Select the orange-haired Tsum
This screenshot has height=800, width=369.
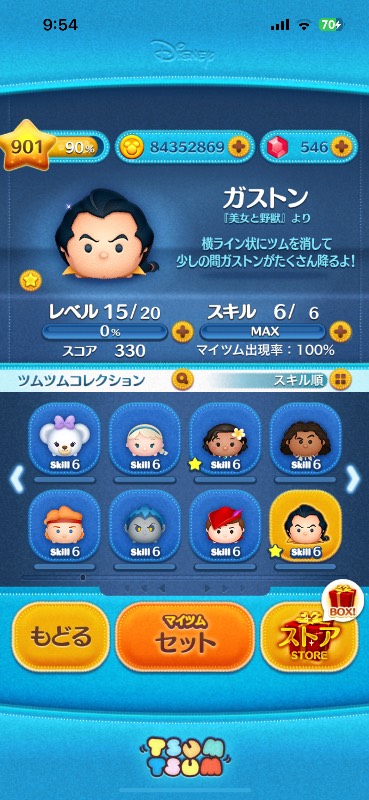(x=64, y=527)
